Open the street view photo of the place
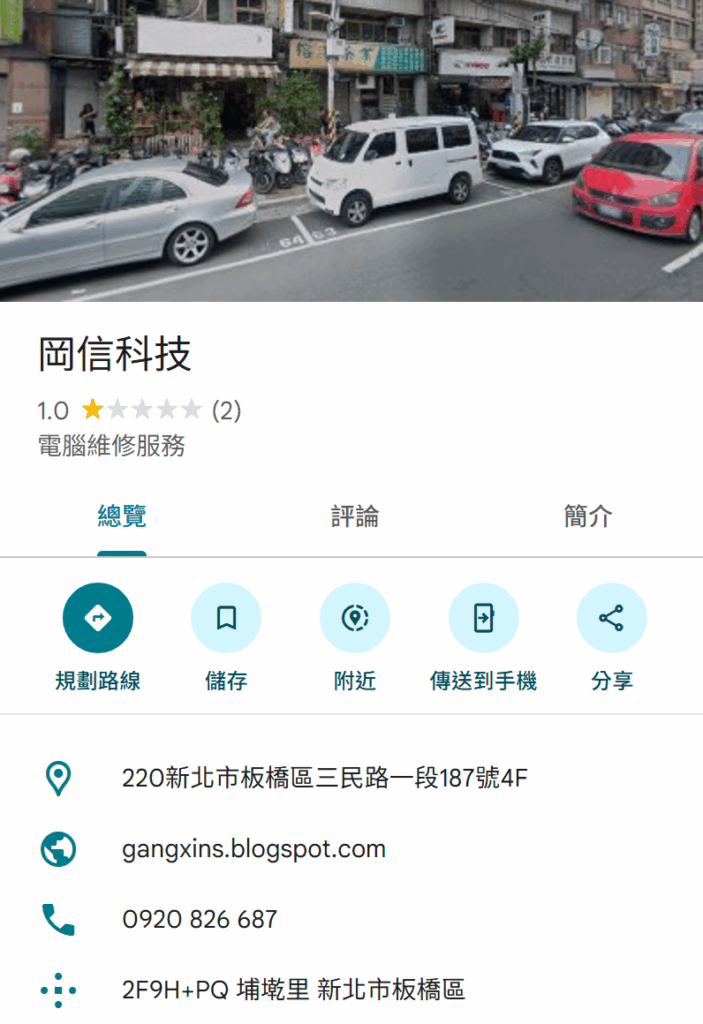 351,150
